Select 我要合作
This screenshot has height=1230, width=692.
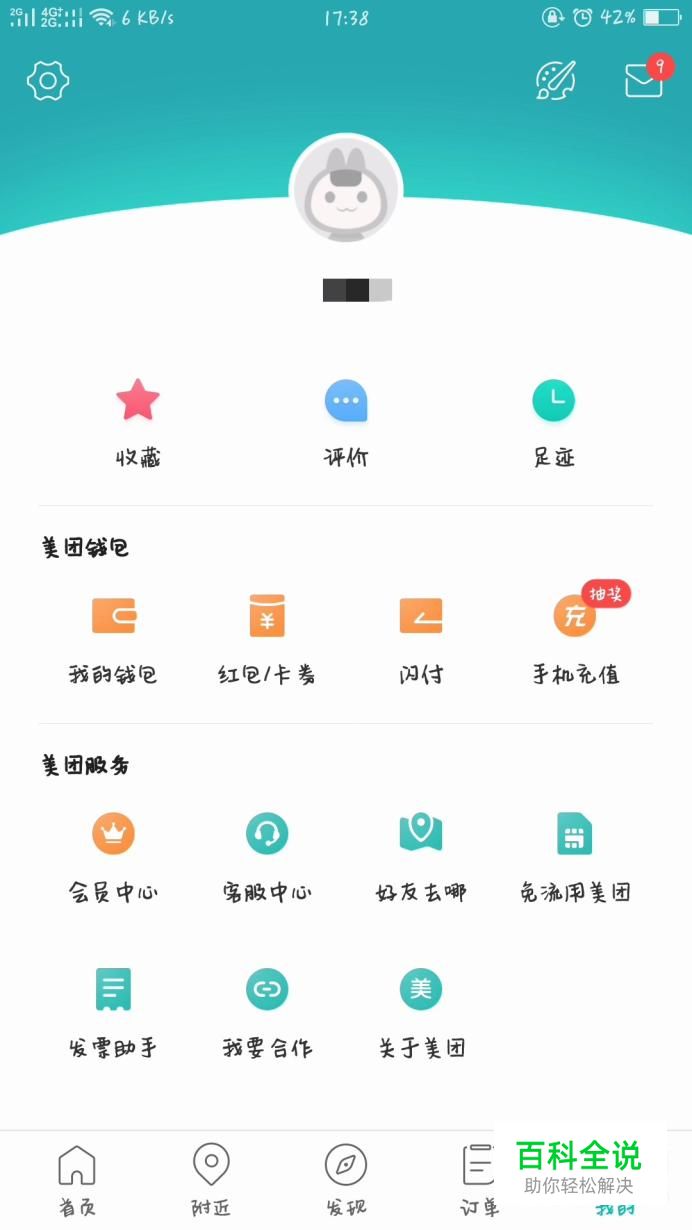(x=267, y=1011)
